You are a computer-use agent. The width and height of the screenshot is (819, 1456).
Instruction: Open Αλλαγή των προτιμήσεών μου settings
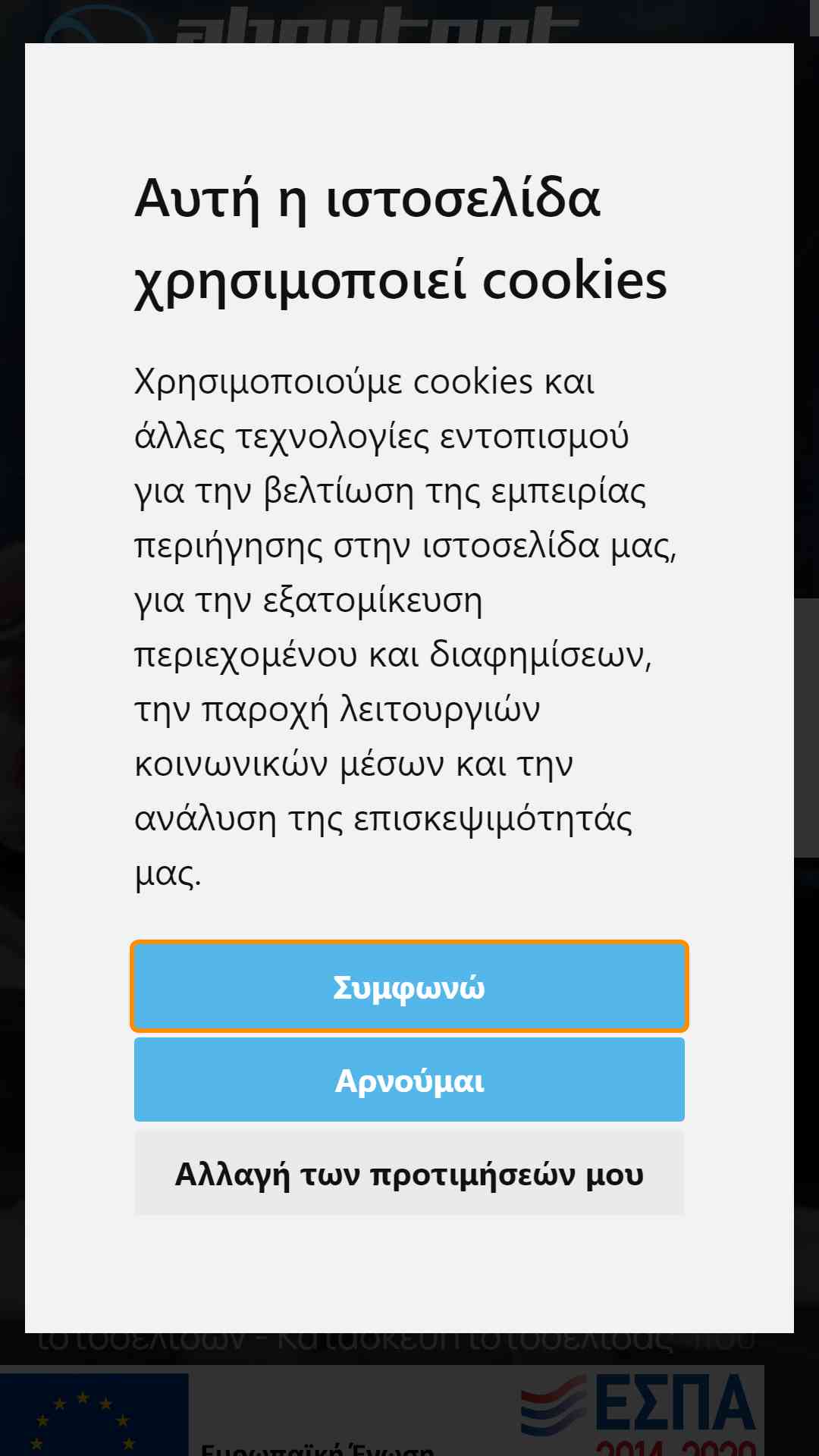point(409,1173)
